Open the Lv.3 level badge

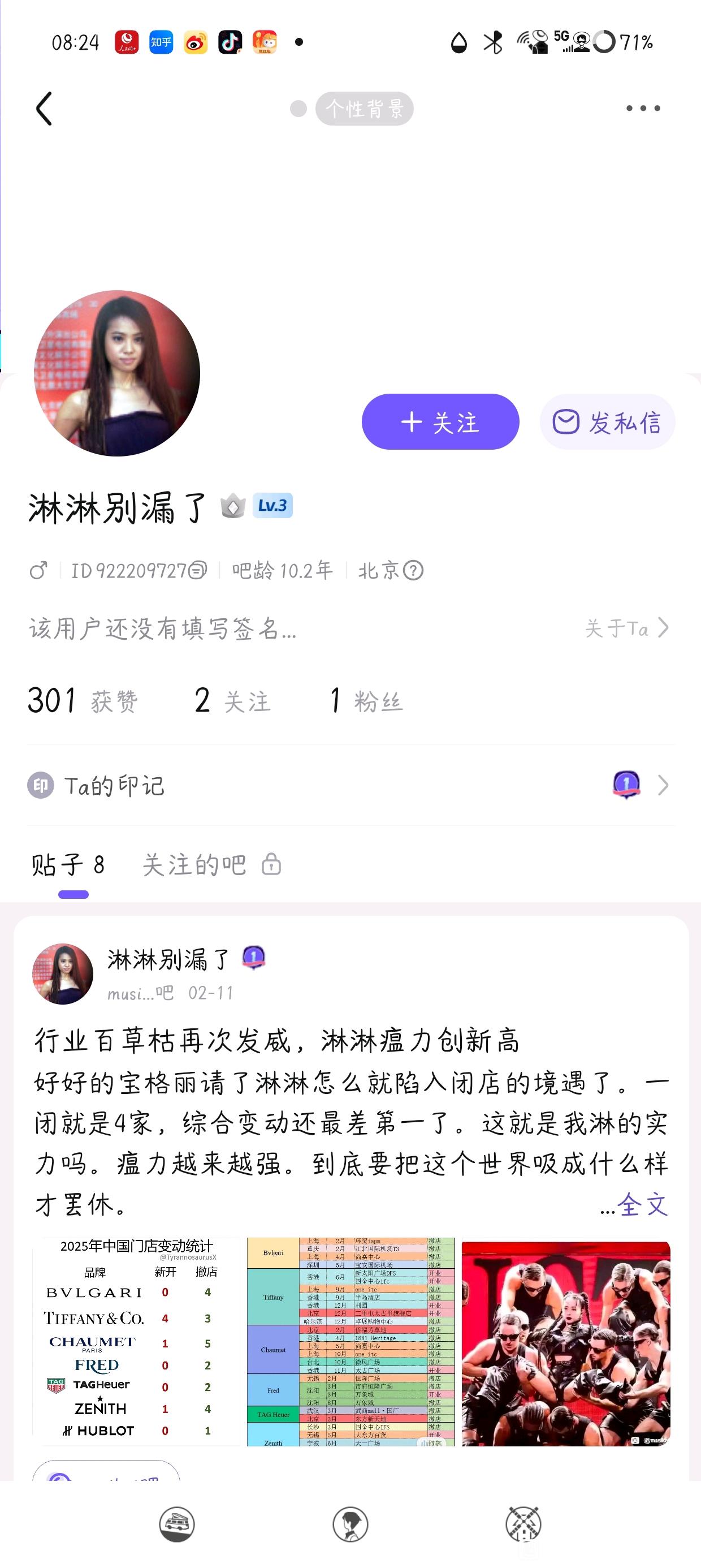click(272, 506)
